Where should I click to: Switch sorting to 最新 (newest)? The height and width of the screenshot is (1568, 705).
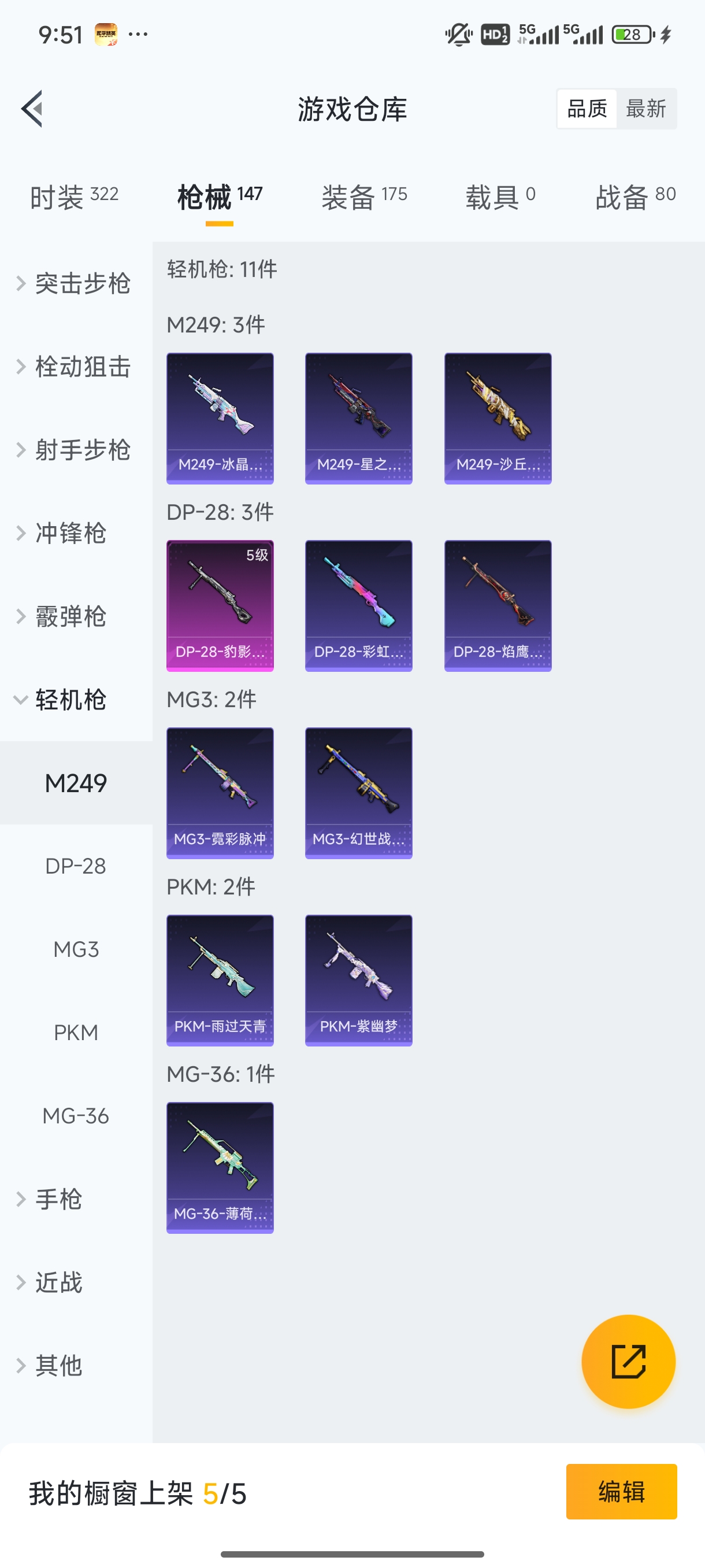coord(647,108)
